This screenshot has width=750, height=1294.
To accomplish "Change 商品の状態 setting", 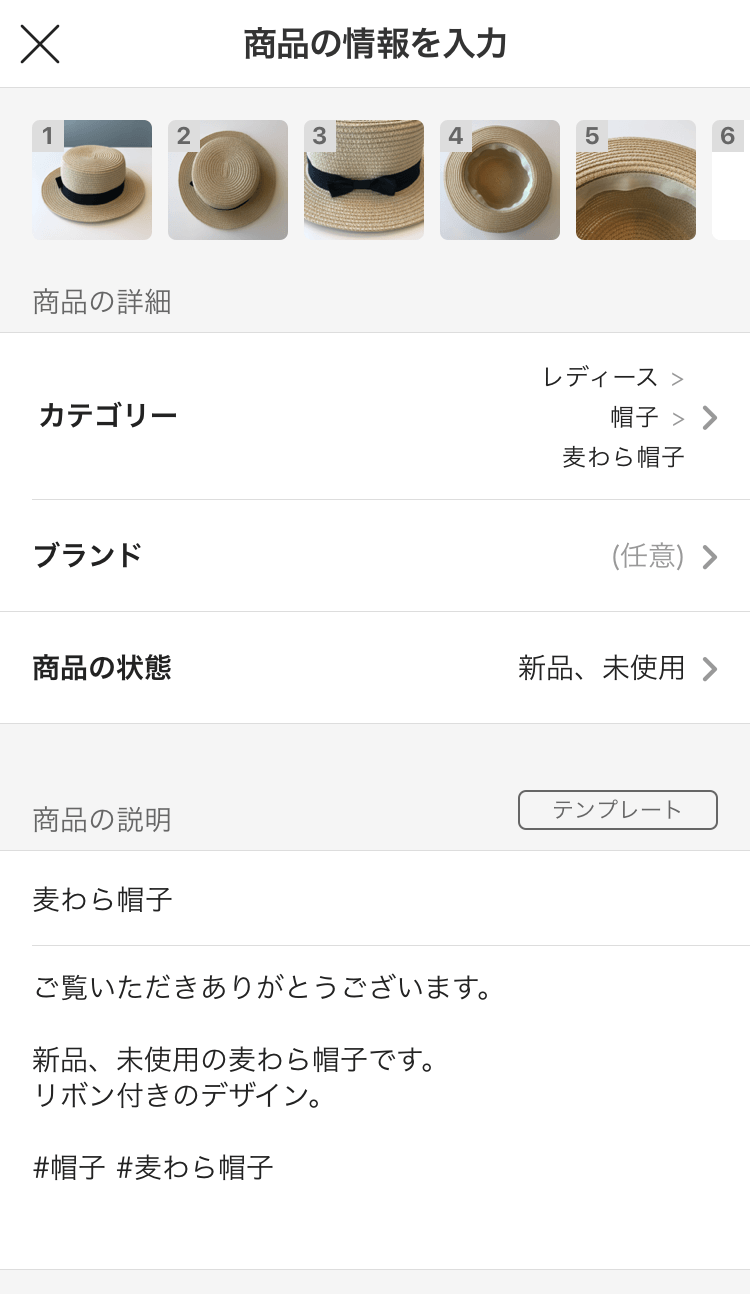I will [375, 668].
